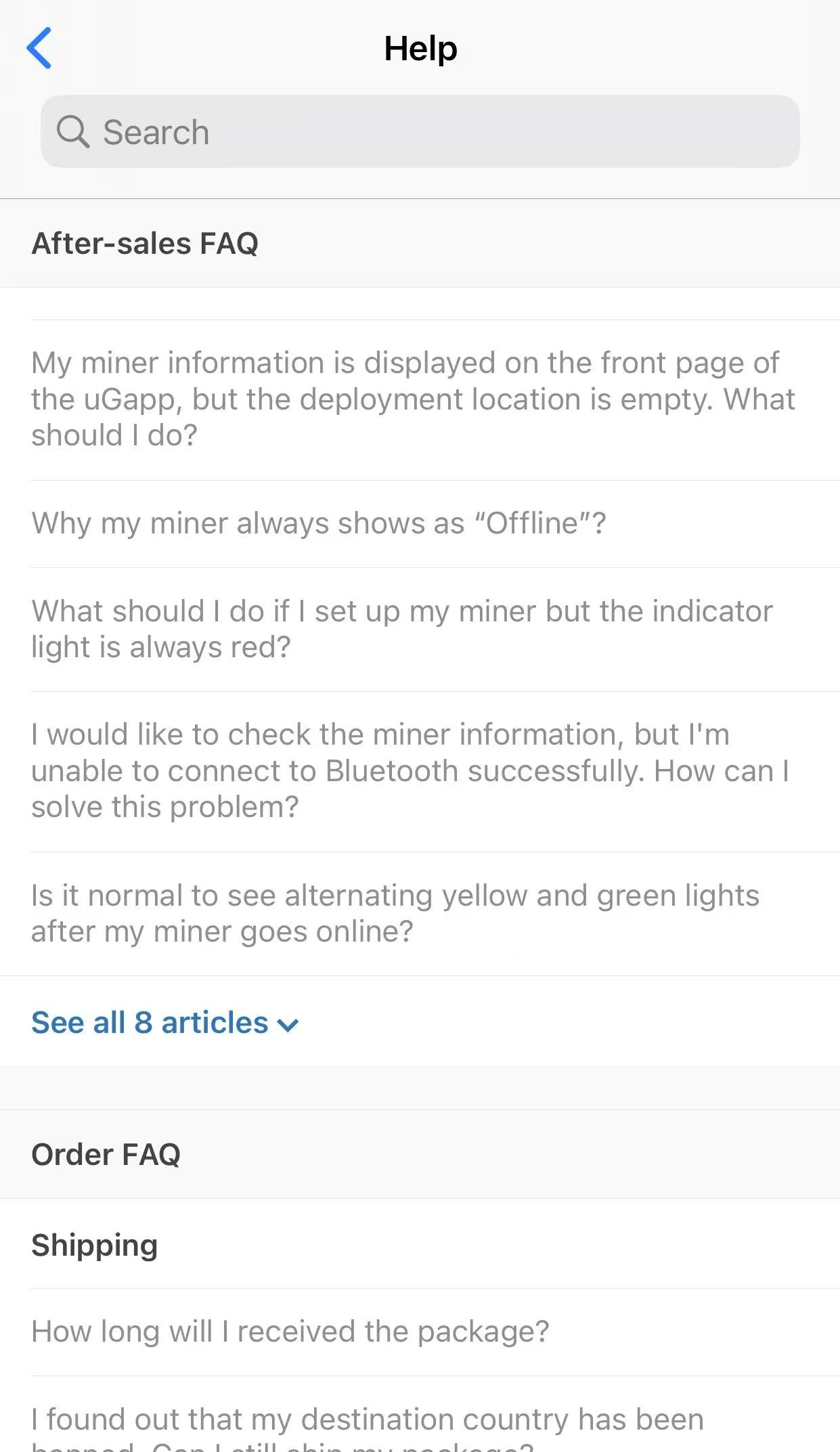Viewport: 840px width, 1452px height.
Task: Open the alternating yellow and green lights article
Action: pyautogui.click(x=420, y=913)
